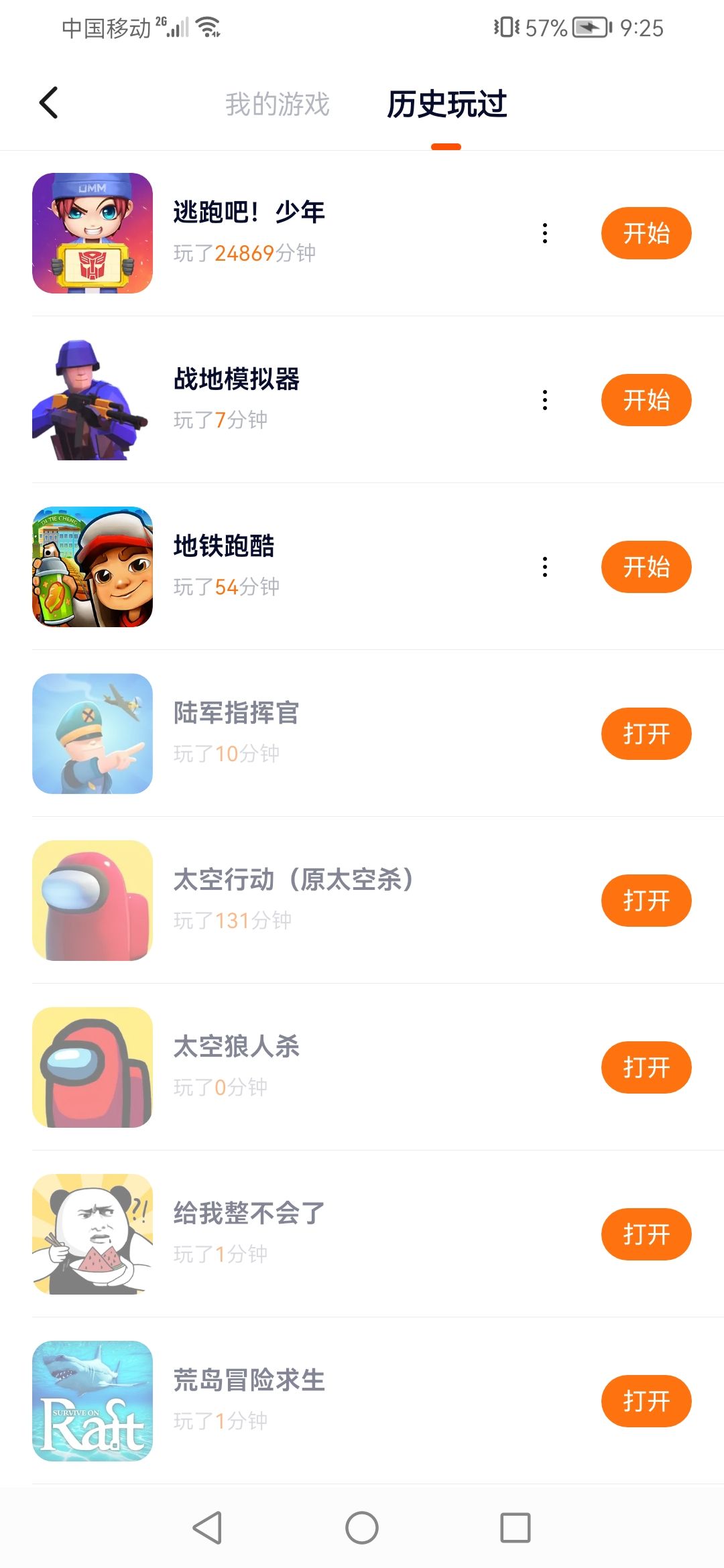Open the 地铁跑酷 game thumbnail

coord(93,567)
